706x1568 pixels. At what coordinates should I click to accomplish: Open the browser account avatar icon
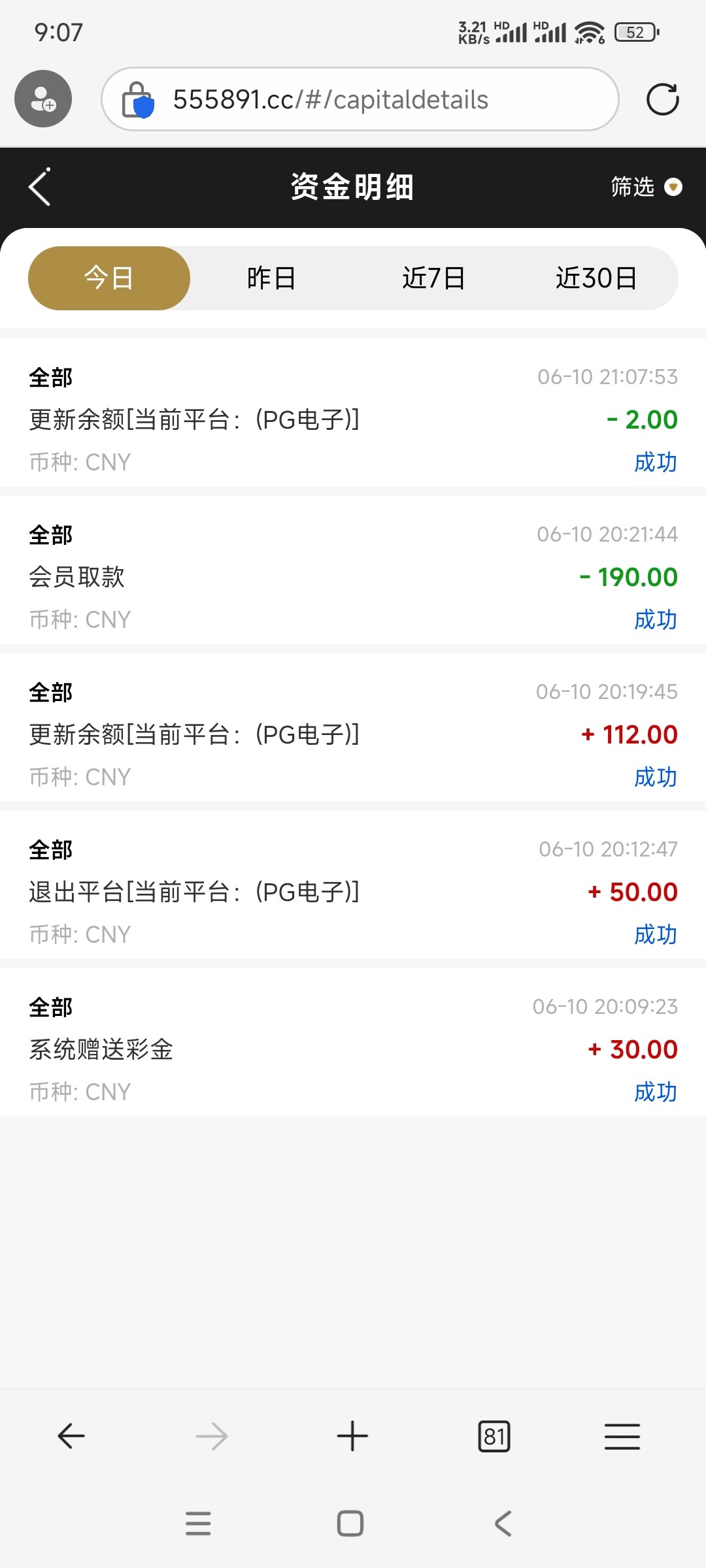coord(43,99)
